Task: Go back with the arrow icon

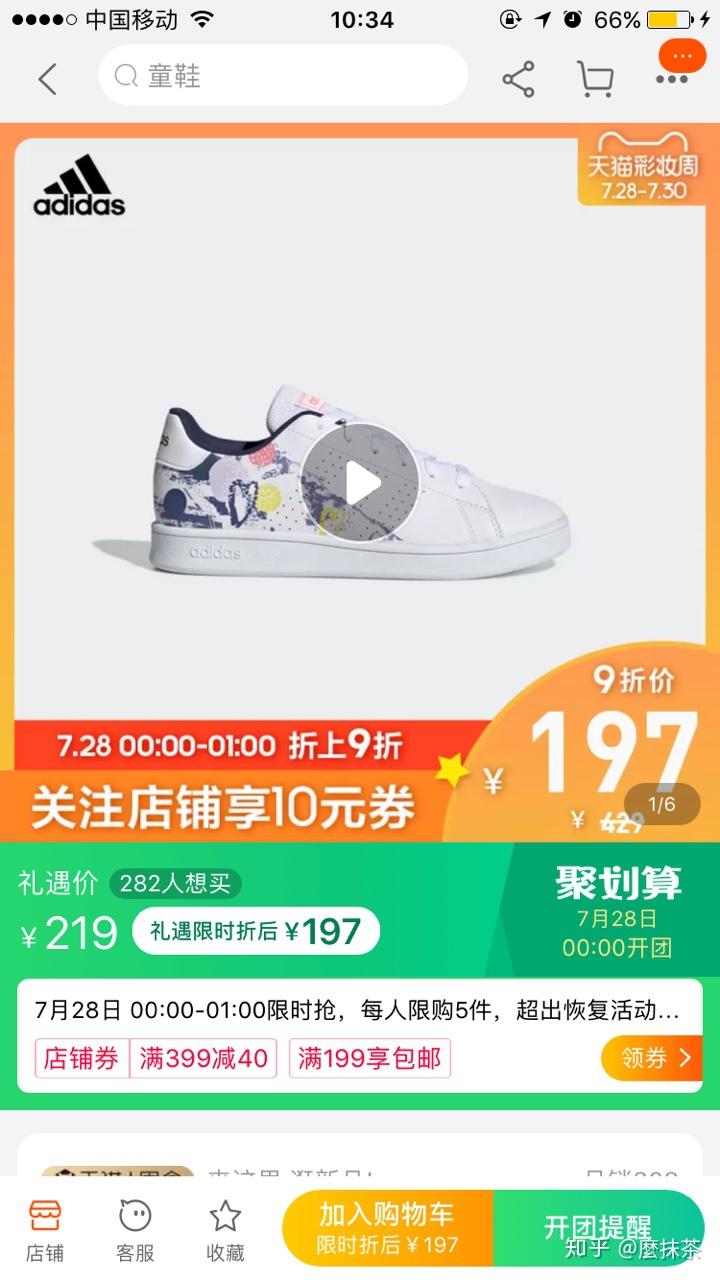Action: click(47, 78)
